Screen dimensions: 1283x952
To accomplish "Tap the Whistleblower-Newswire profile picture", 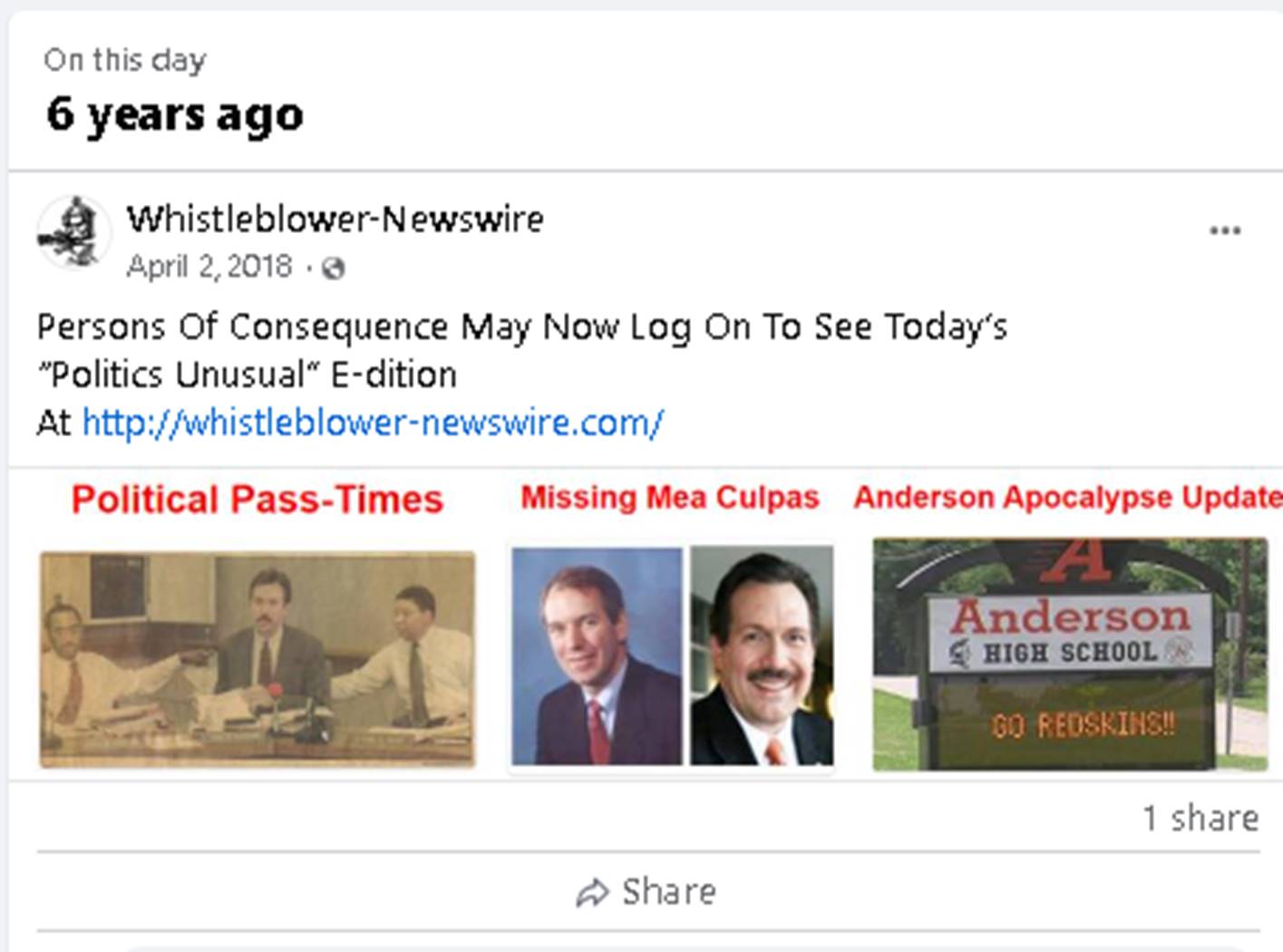I will (x=73, y=232).
